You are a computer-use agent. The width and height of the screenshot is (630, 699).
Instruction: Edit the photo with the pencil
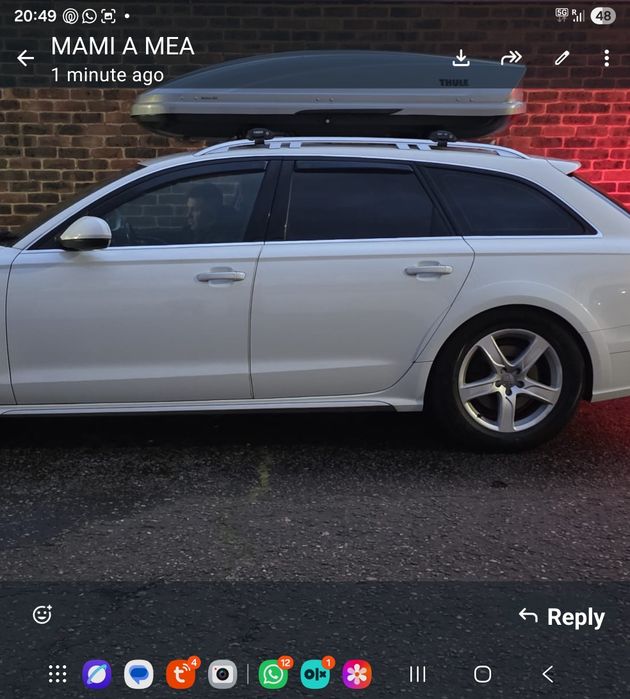coord(562,58)
